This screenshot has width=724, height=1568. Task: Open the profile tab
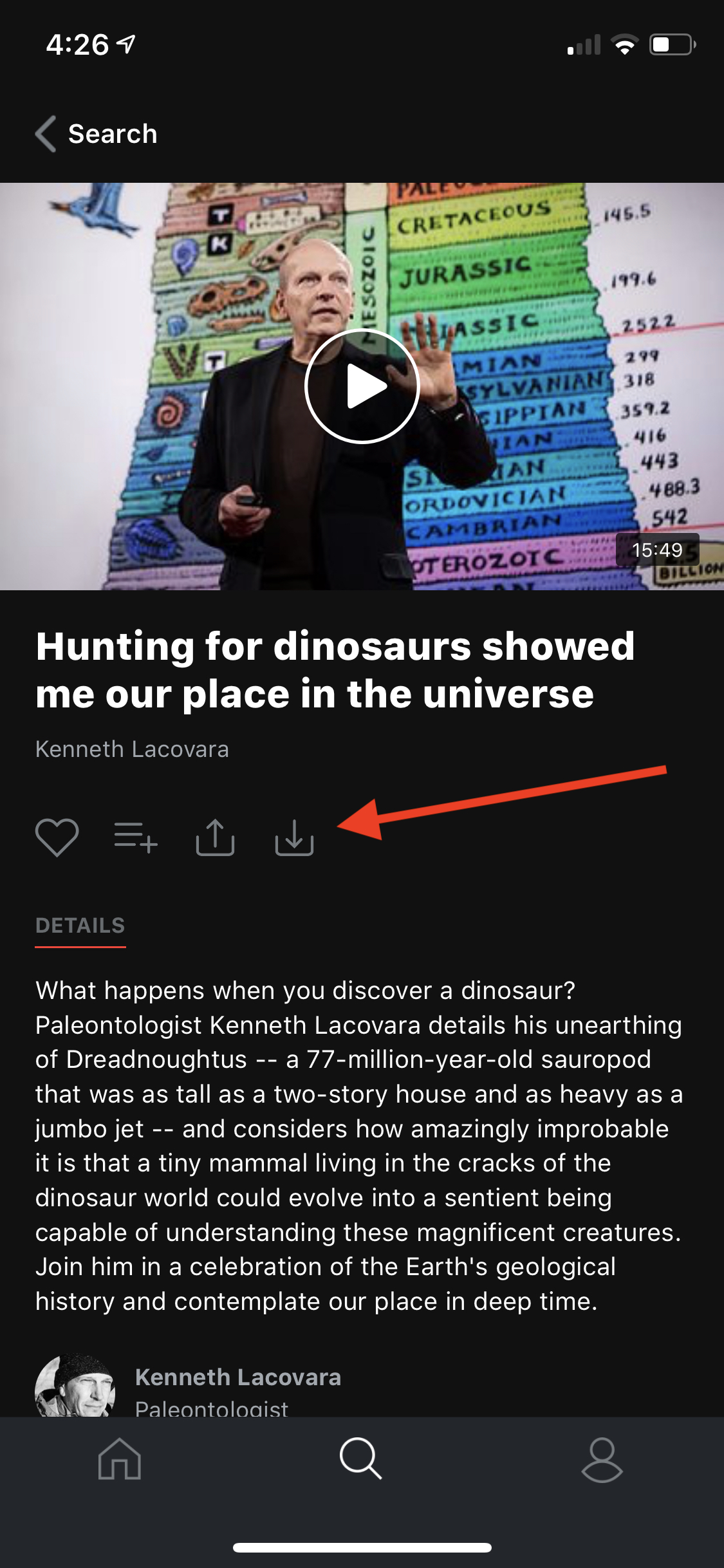click(x=602, y=1460)
